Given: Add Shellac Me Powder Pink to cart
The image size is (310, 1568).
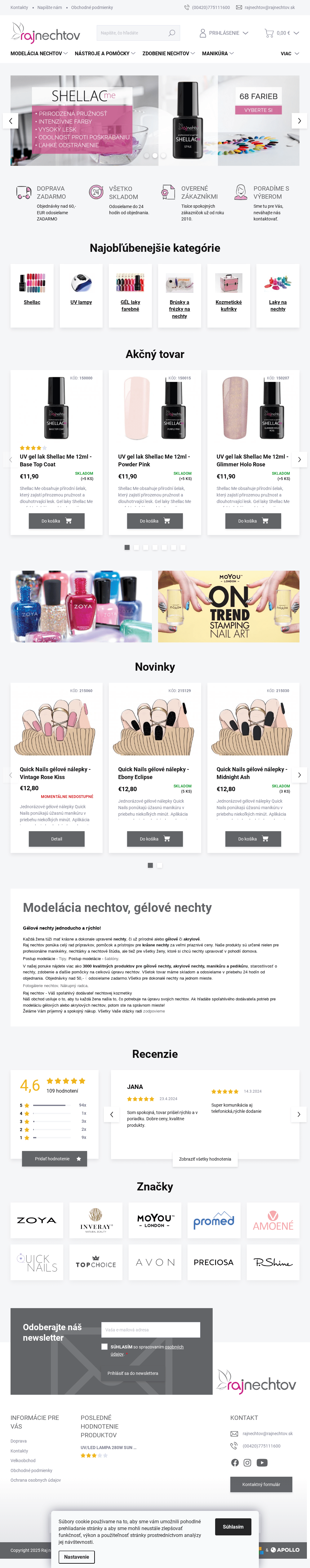Looking at the screenshot, I should [154, 521].
